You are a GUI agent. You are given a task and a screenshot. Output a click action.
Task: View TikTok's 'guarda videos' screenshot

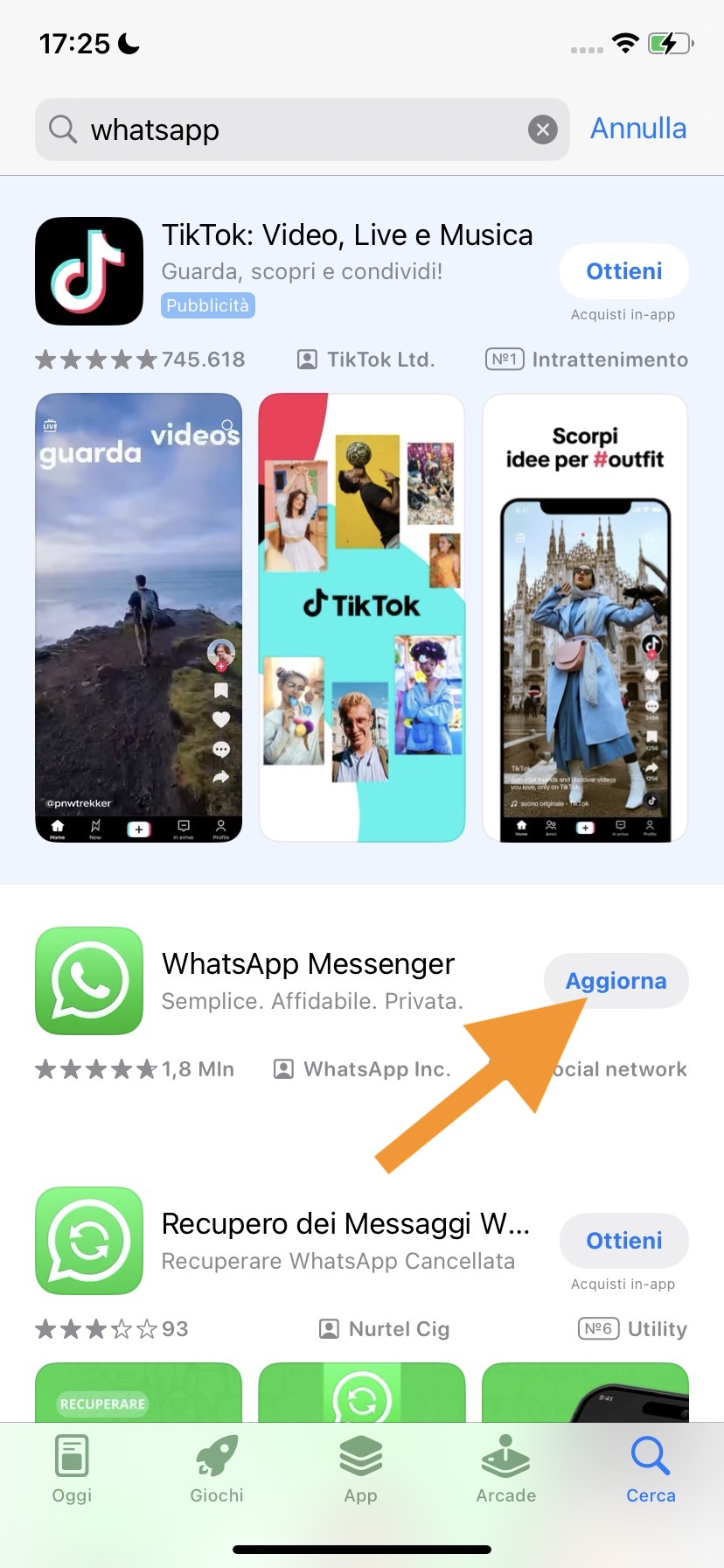[138, 617]
